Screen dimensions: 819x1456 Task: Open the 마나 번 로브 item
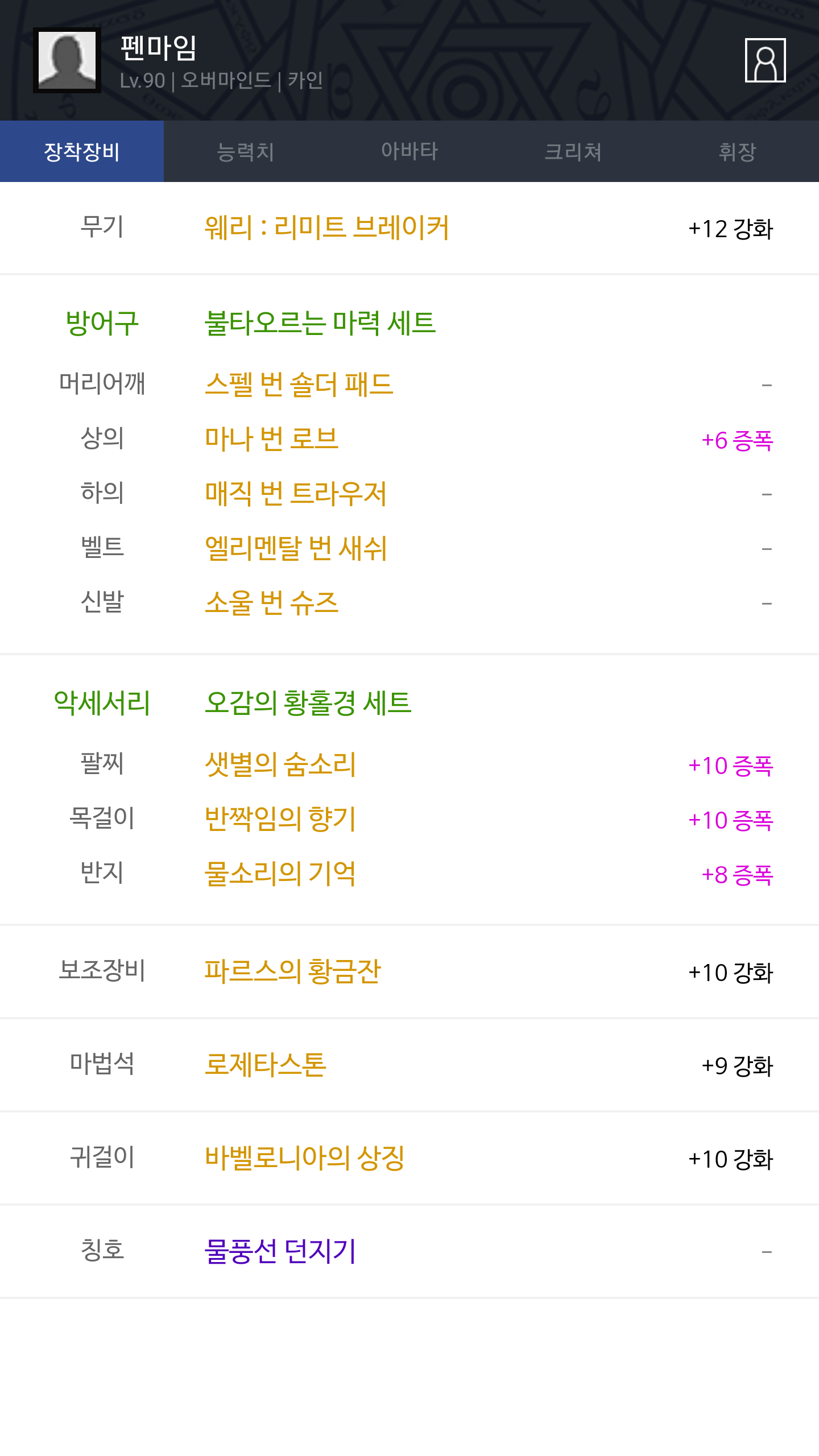[x=271, y=439]
